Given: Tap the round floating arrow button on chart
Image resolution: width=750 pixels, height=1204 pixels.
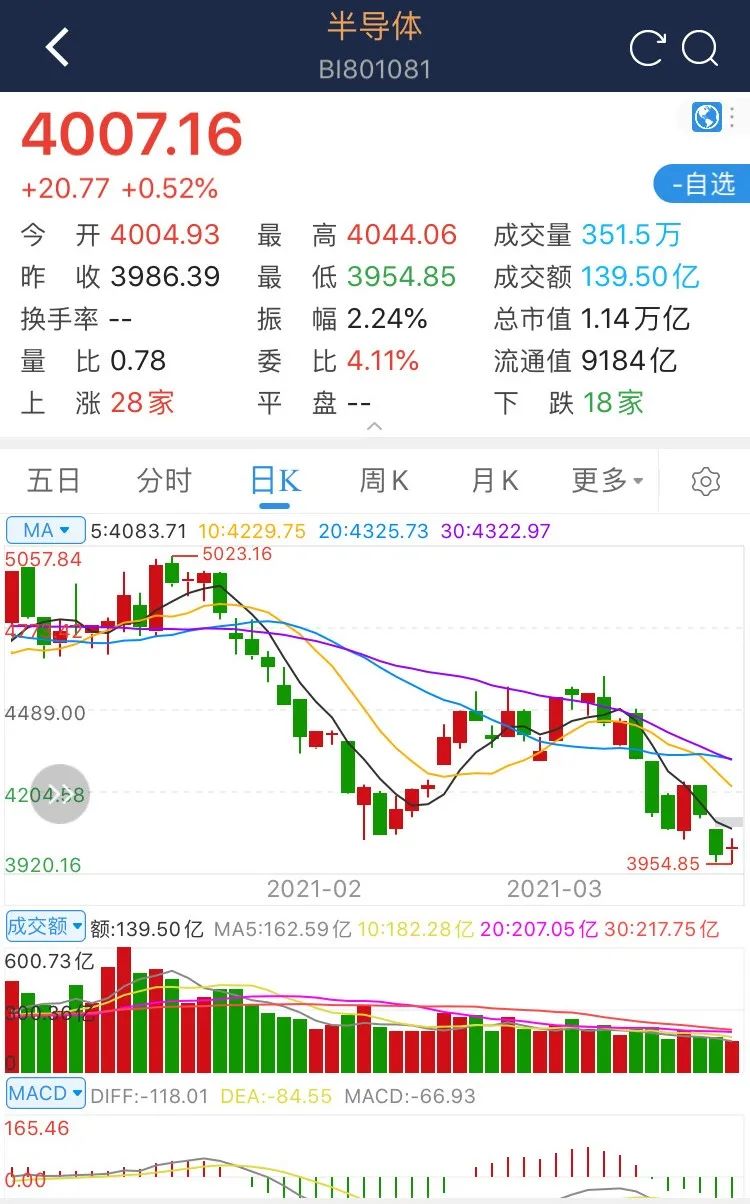Looking at the screenshot, I should click(60, 794).
